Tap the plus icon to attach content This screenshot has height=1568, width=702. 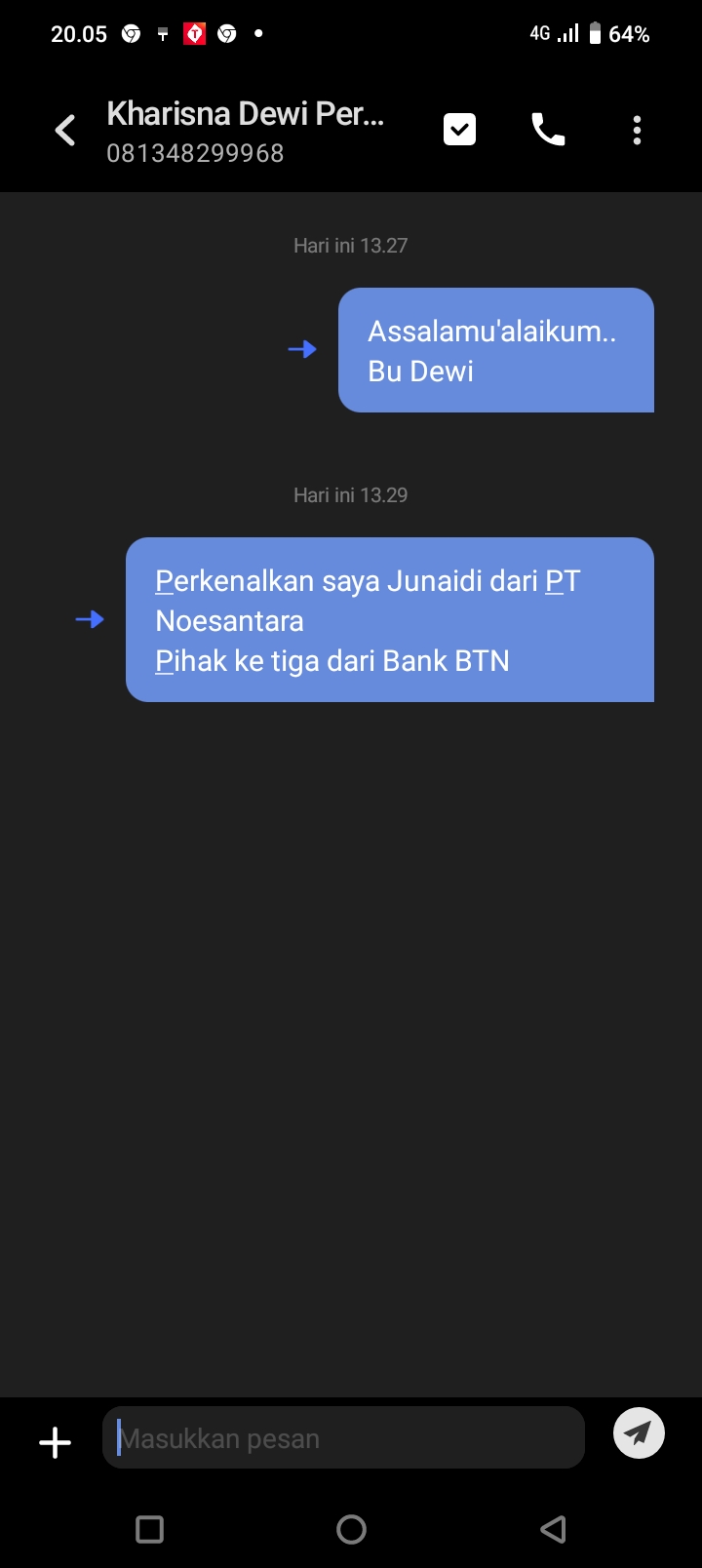55,1441
